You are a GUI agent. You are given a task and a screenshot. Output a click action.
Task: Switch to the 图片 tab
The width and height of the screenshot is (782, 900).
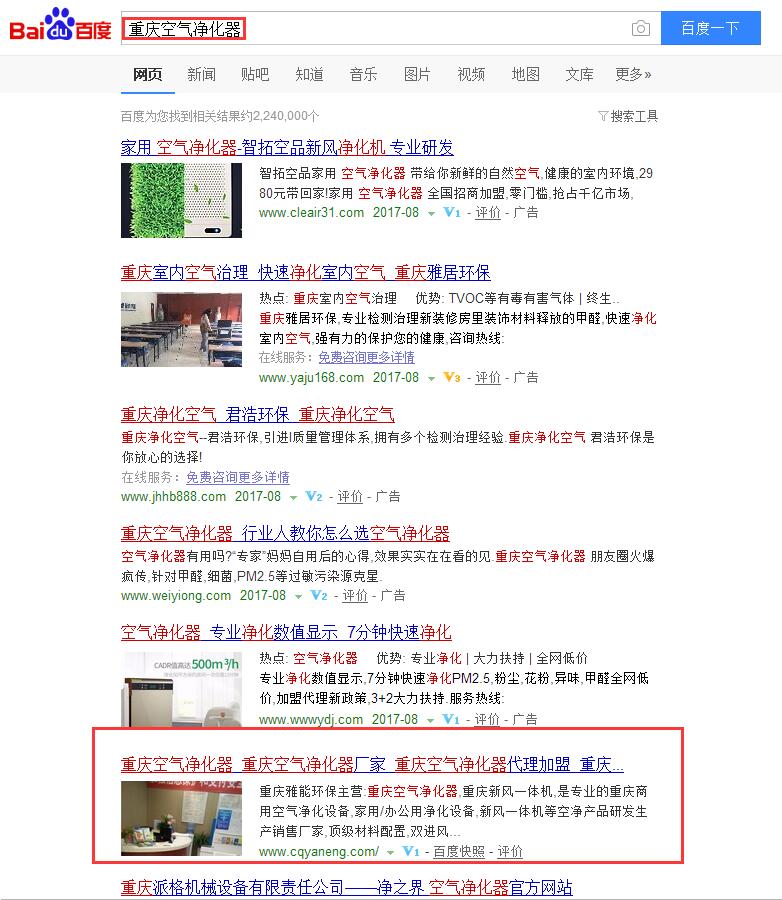click(x=417, y=74)
